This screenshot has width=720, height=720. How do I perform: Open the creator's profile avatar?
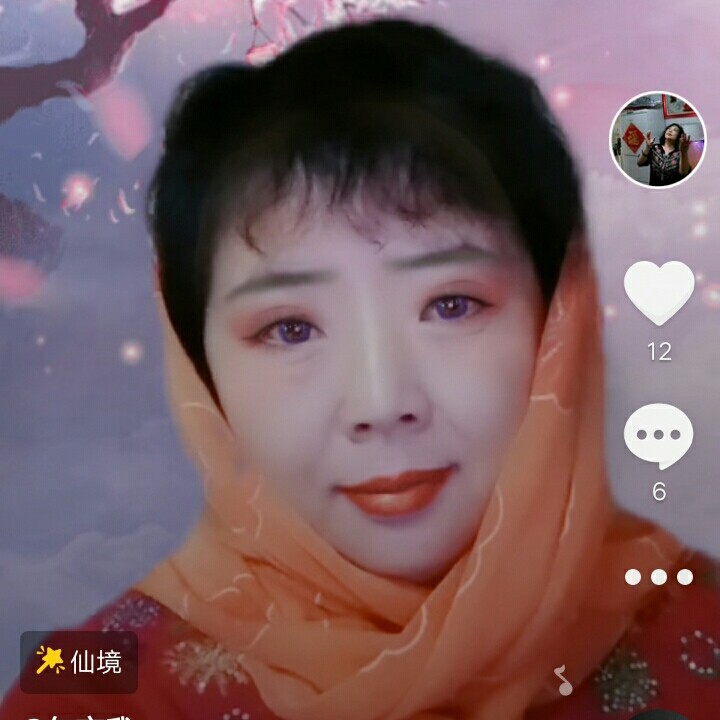pyautogui.click(x=658, y=140)
